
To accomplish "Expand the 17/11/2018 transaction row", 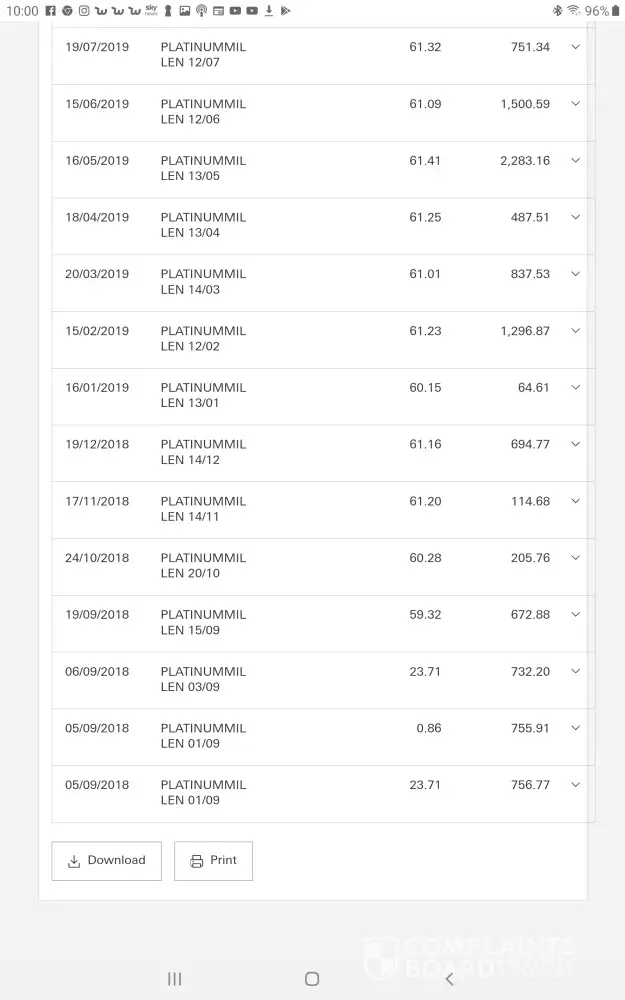I will click(x=575, y=501).
